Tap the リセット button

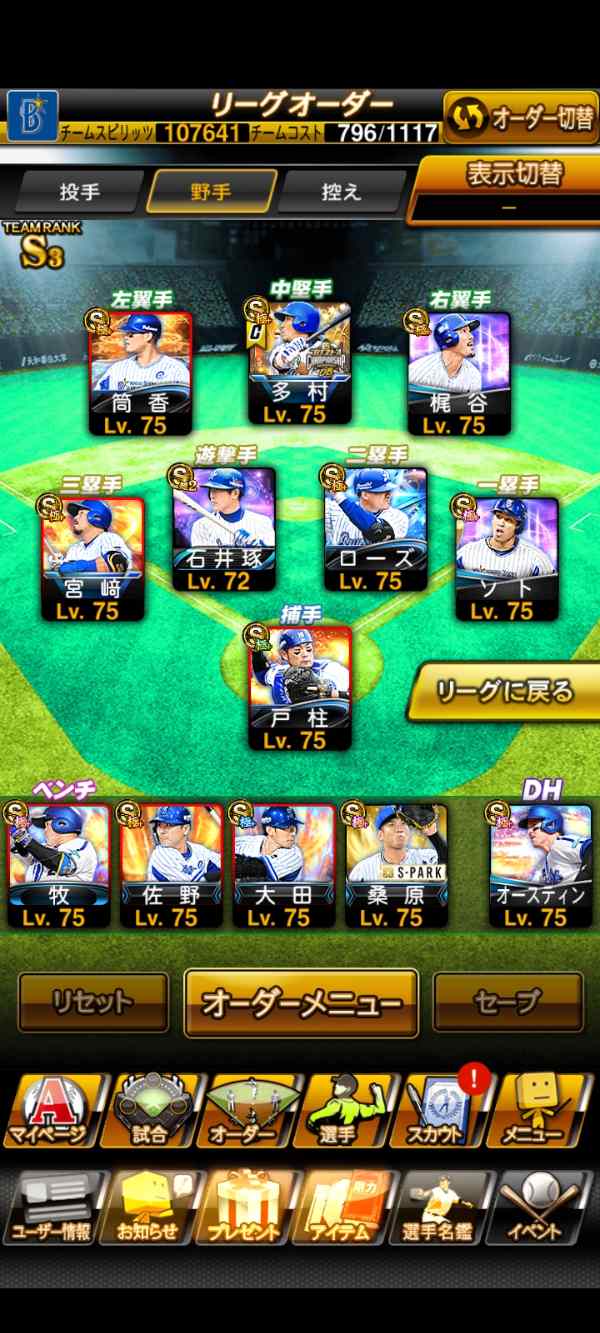(x=93, y=1002)
